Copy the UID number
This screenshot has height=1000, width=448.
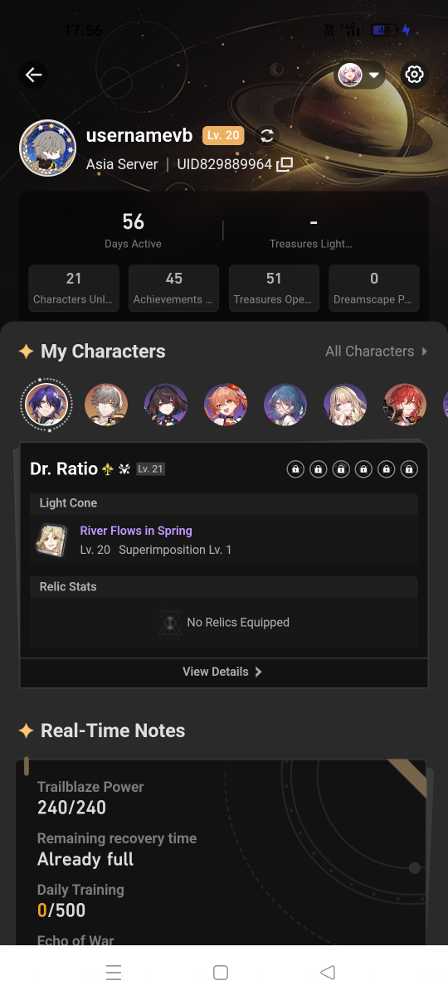(x=285, y=165)
